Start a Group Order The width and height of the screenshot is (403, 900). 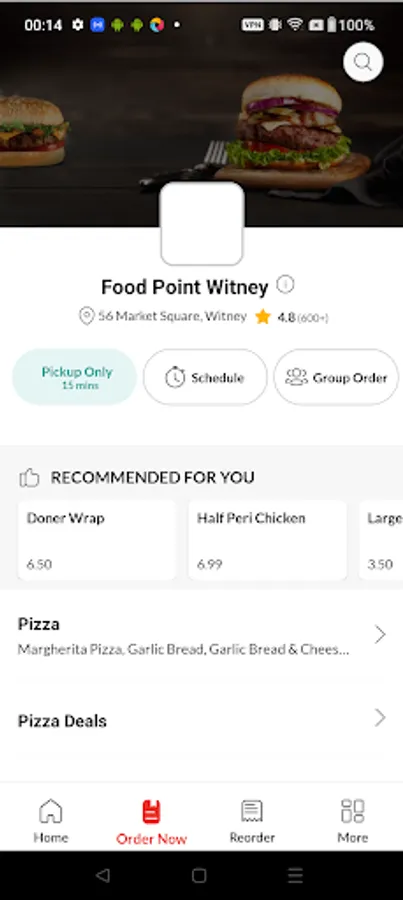point(336,377)
